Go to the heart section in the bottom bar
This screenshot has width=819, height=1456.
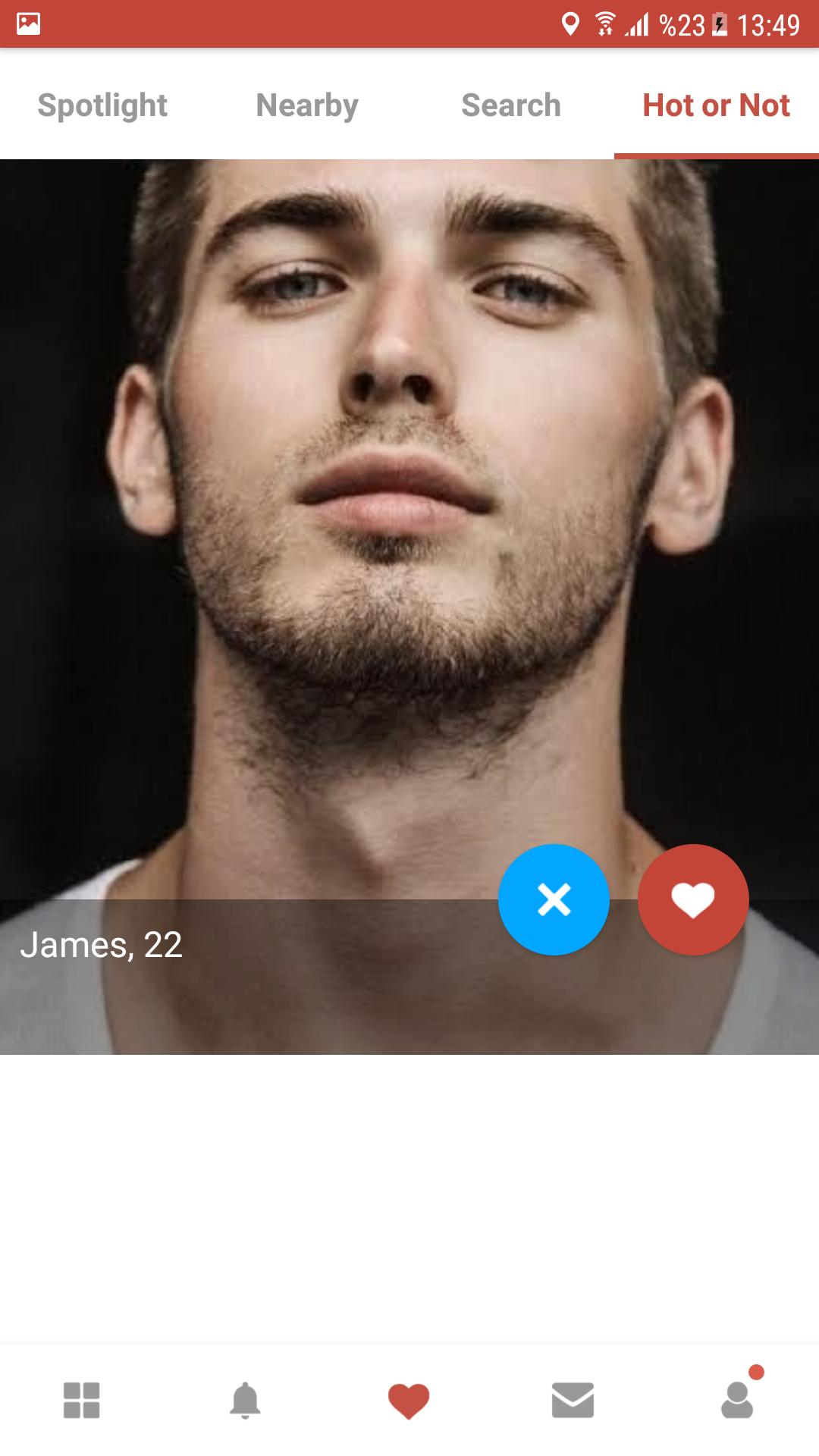point(409,1400)
